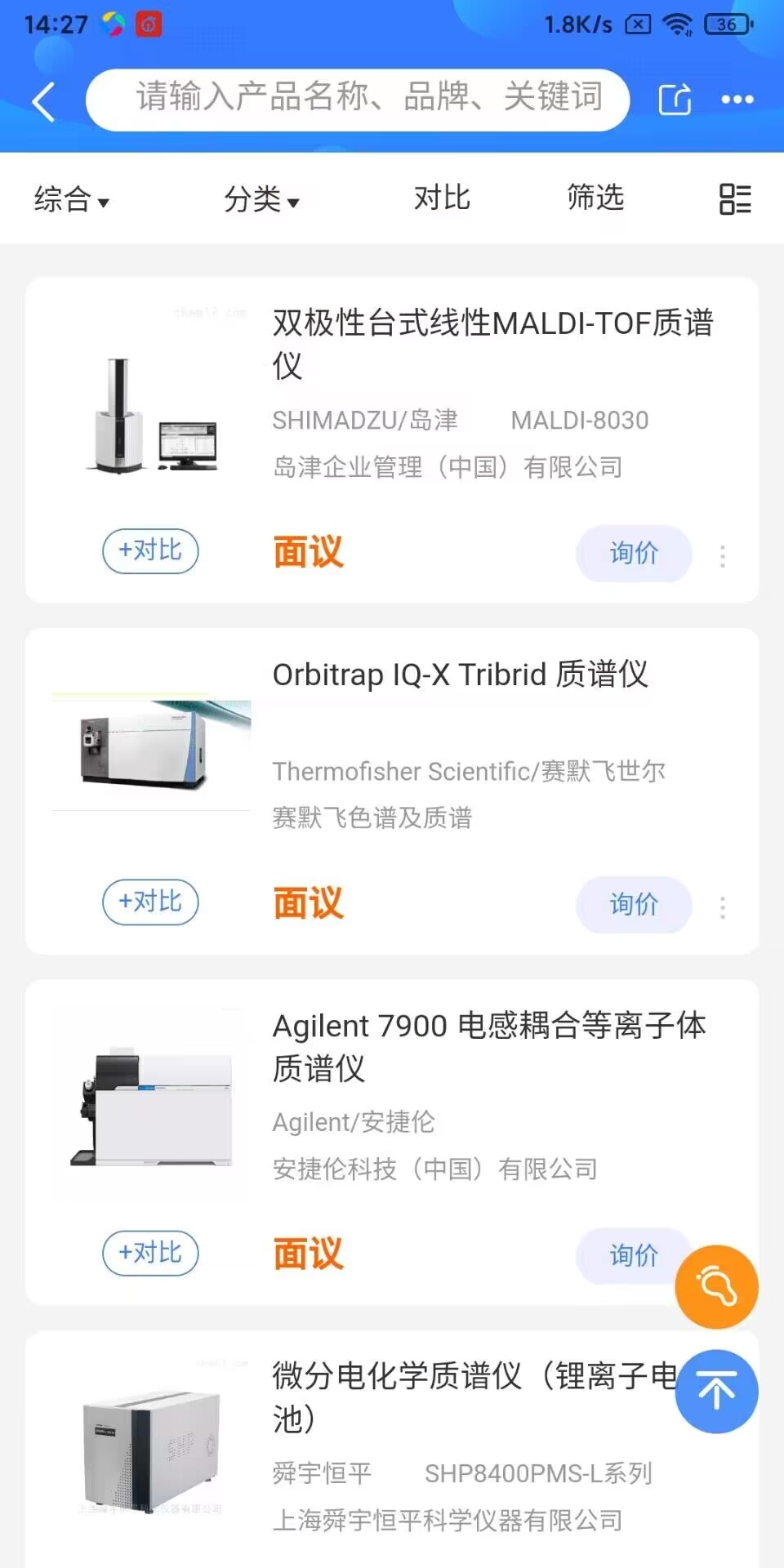View the Orbitrap IQ-X Tribrid 质谱仪

click(460, 675)
